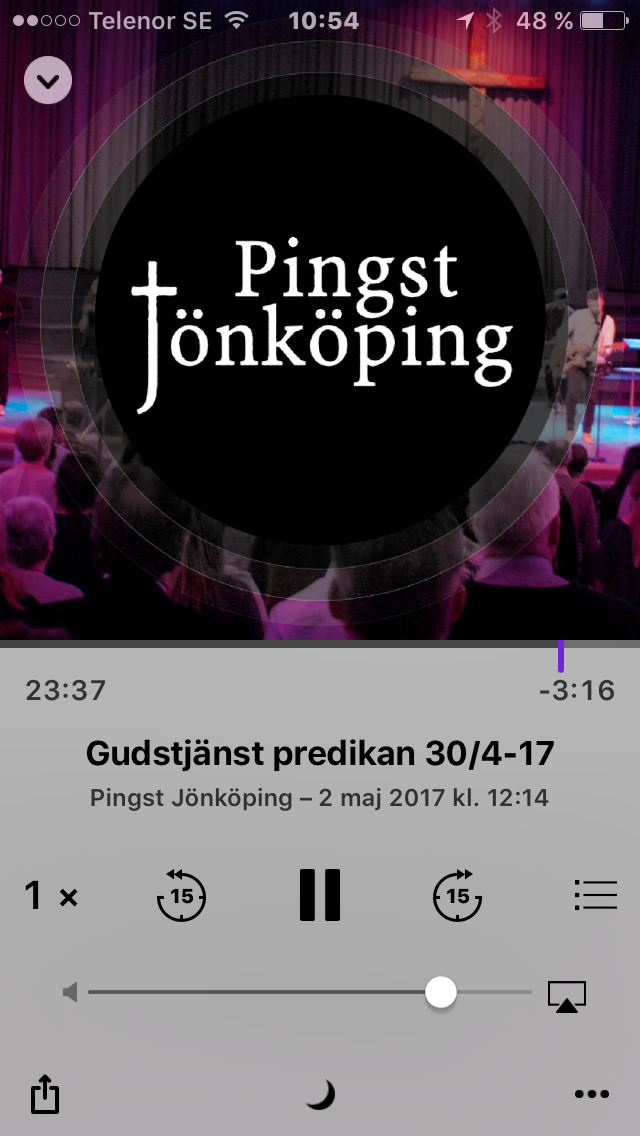
Task: Open the episode queue list
Action: (596, 895)
